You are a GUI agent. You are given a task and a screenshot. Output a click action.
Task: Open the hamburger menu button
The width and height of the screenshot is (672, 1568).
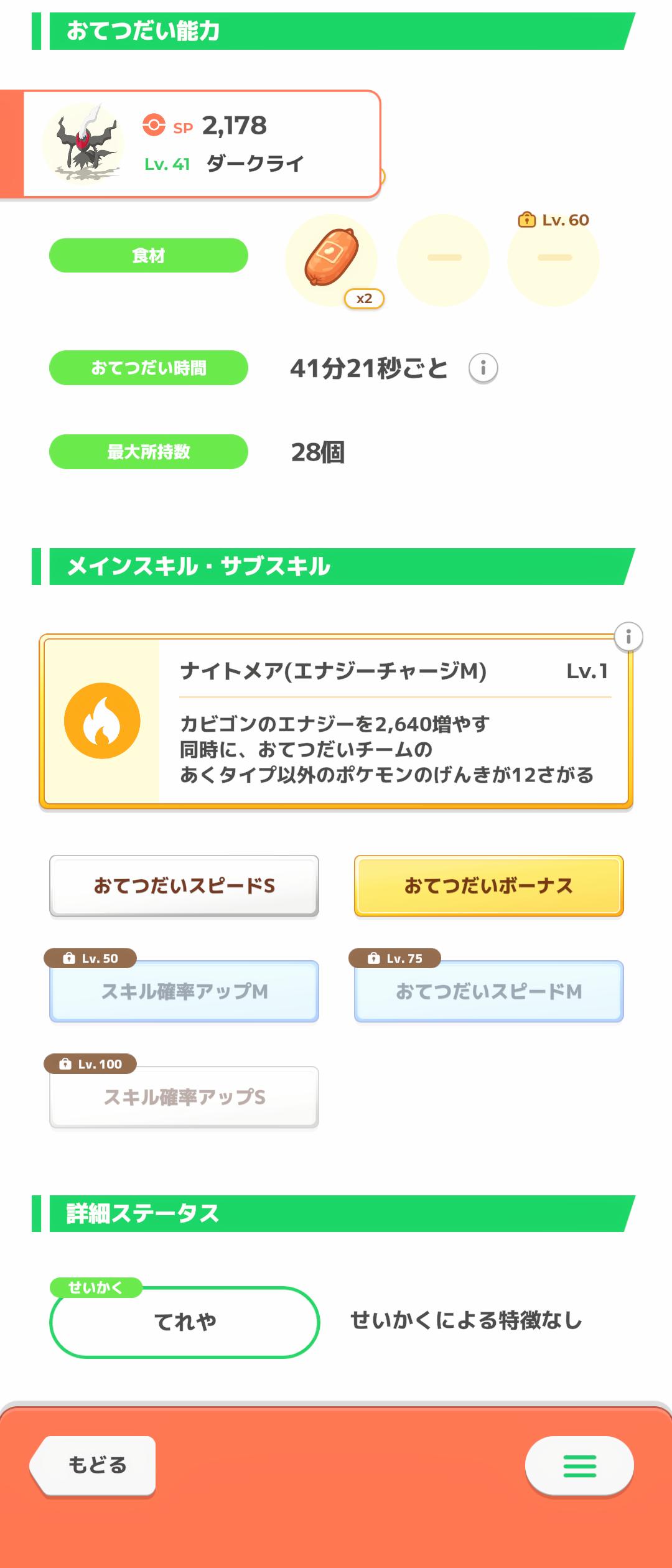coord(579,1465)
